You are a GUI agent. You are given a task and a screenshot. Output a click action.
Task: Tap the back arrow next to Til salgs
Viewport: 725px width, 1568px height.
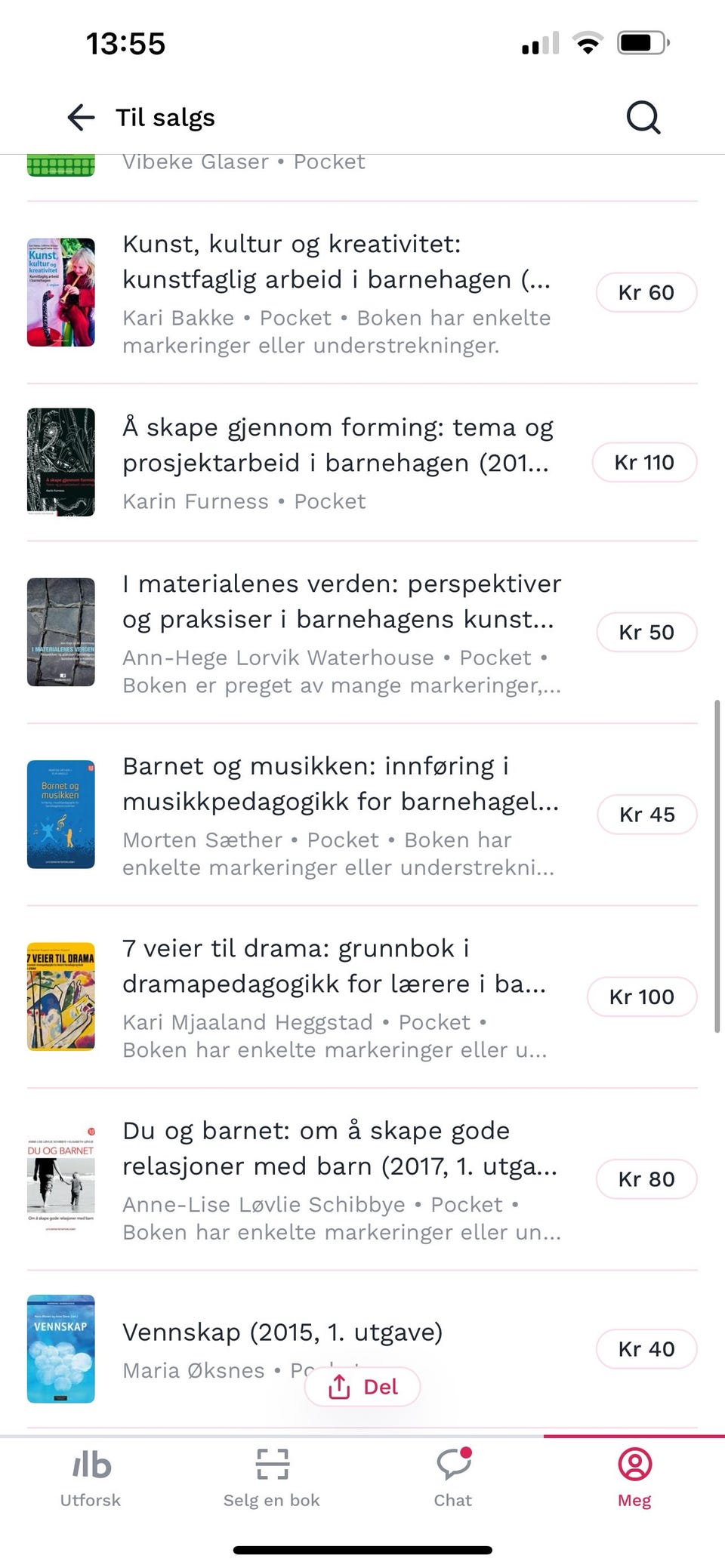[x=79, y=117]
